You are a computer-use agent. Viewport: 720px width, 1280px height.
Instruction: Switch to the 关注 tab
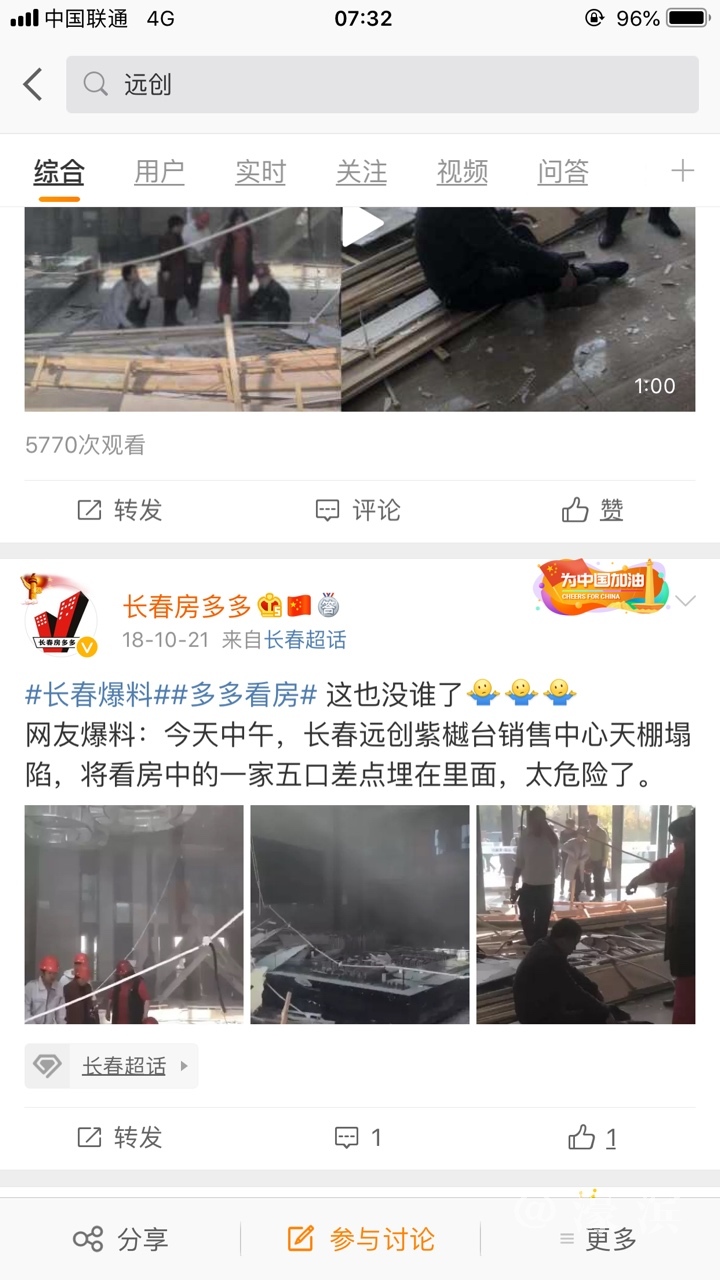pos(361,172)
